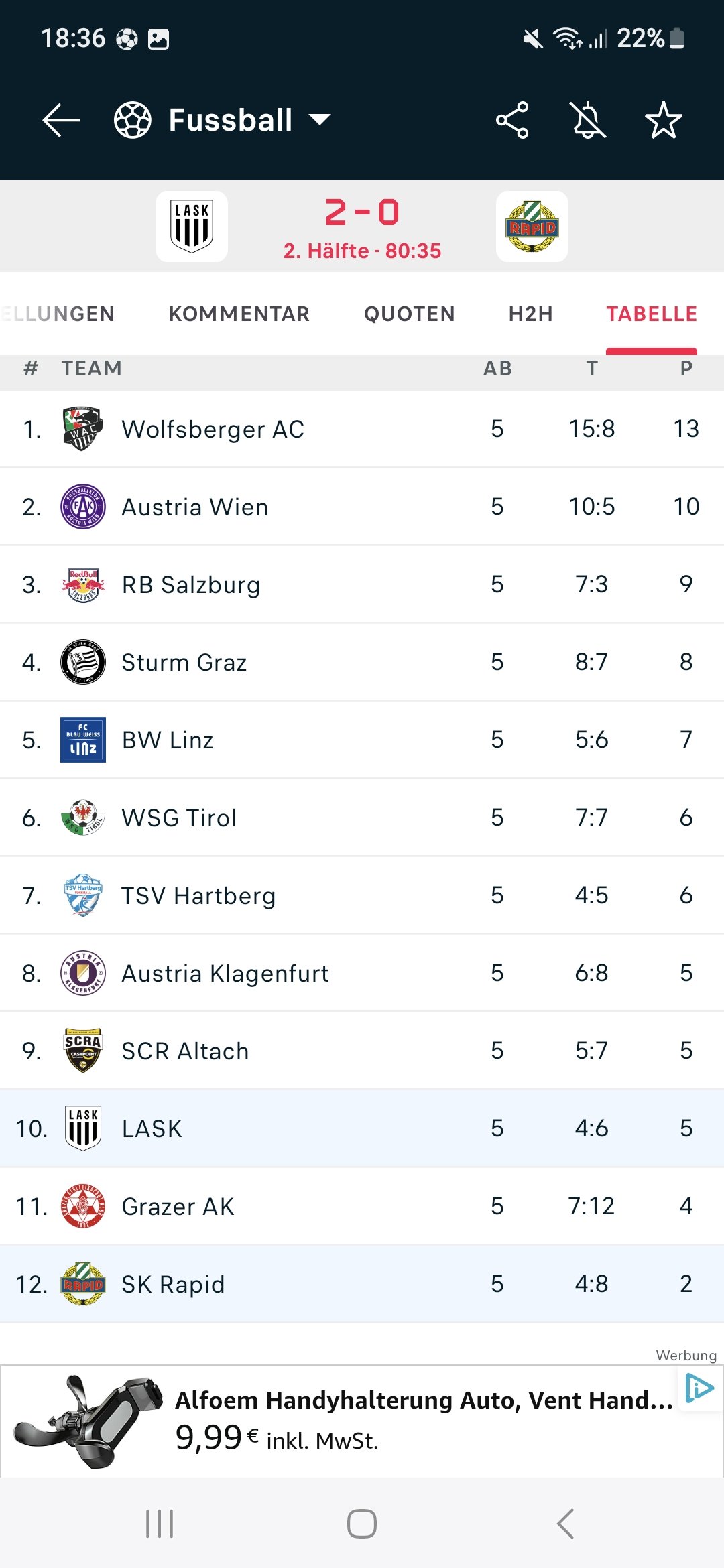This screenshot has width=724, height=1568.
Task: Open the Alfoem Handyhalterung ad banner
Action: click(x=362, y=1421)
